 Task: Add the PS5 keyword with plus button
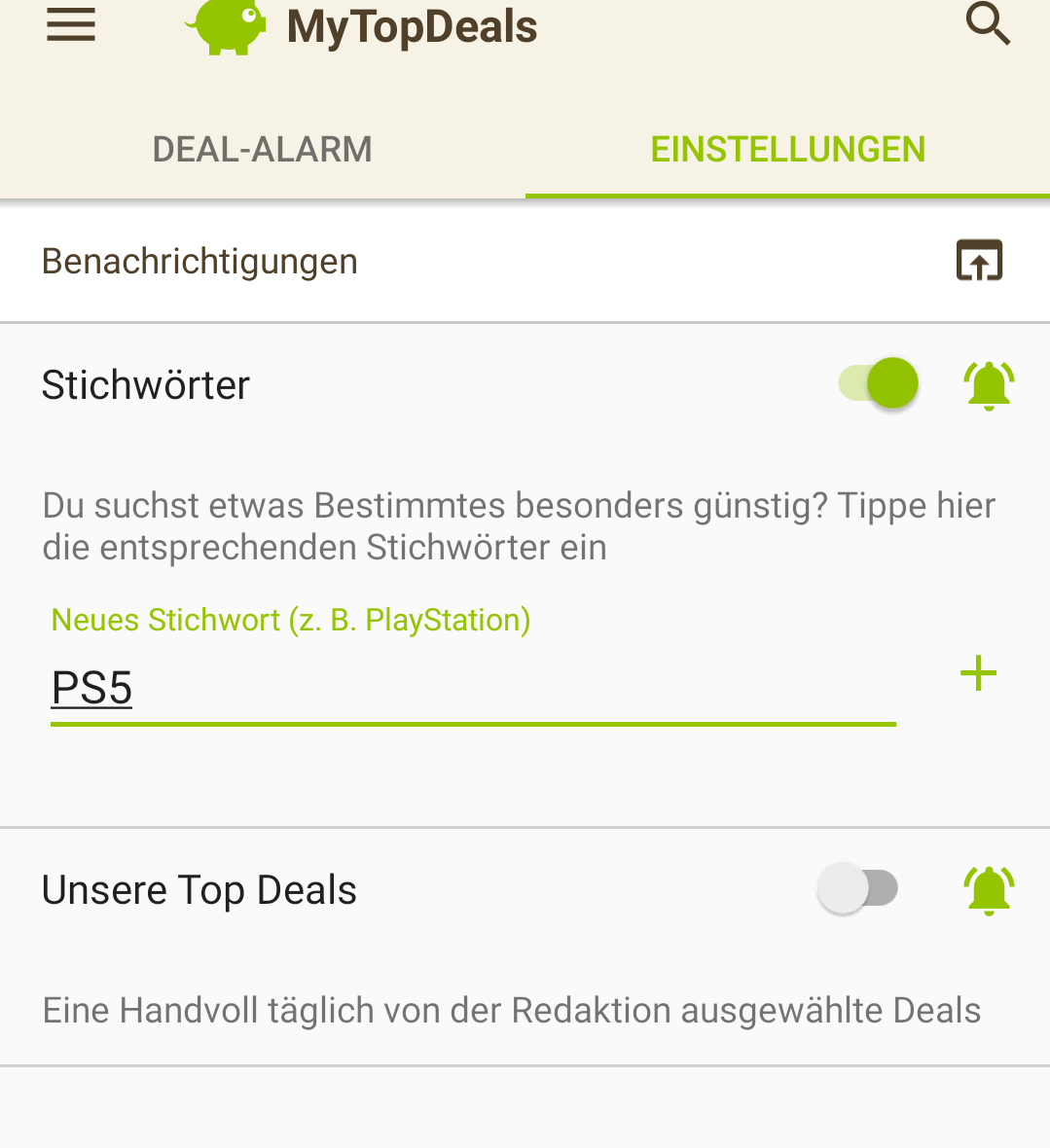click(x=978, y=673)
